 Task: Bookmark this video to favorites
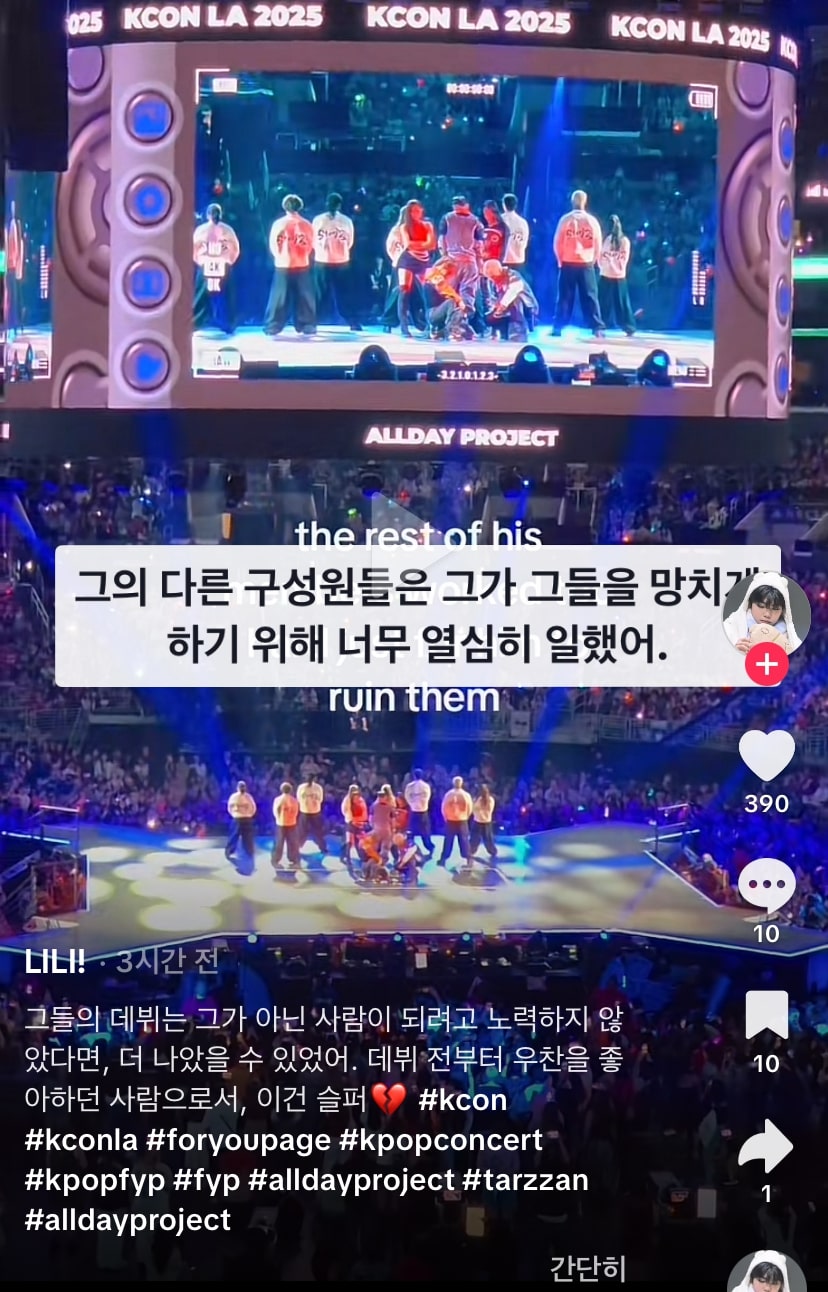(x=766, y=1016)
